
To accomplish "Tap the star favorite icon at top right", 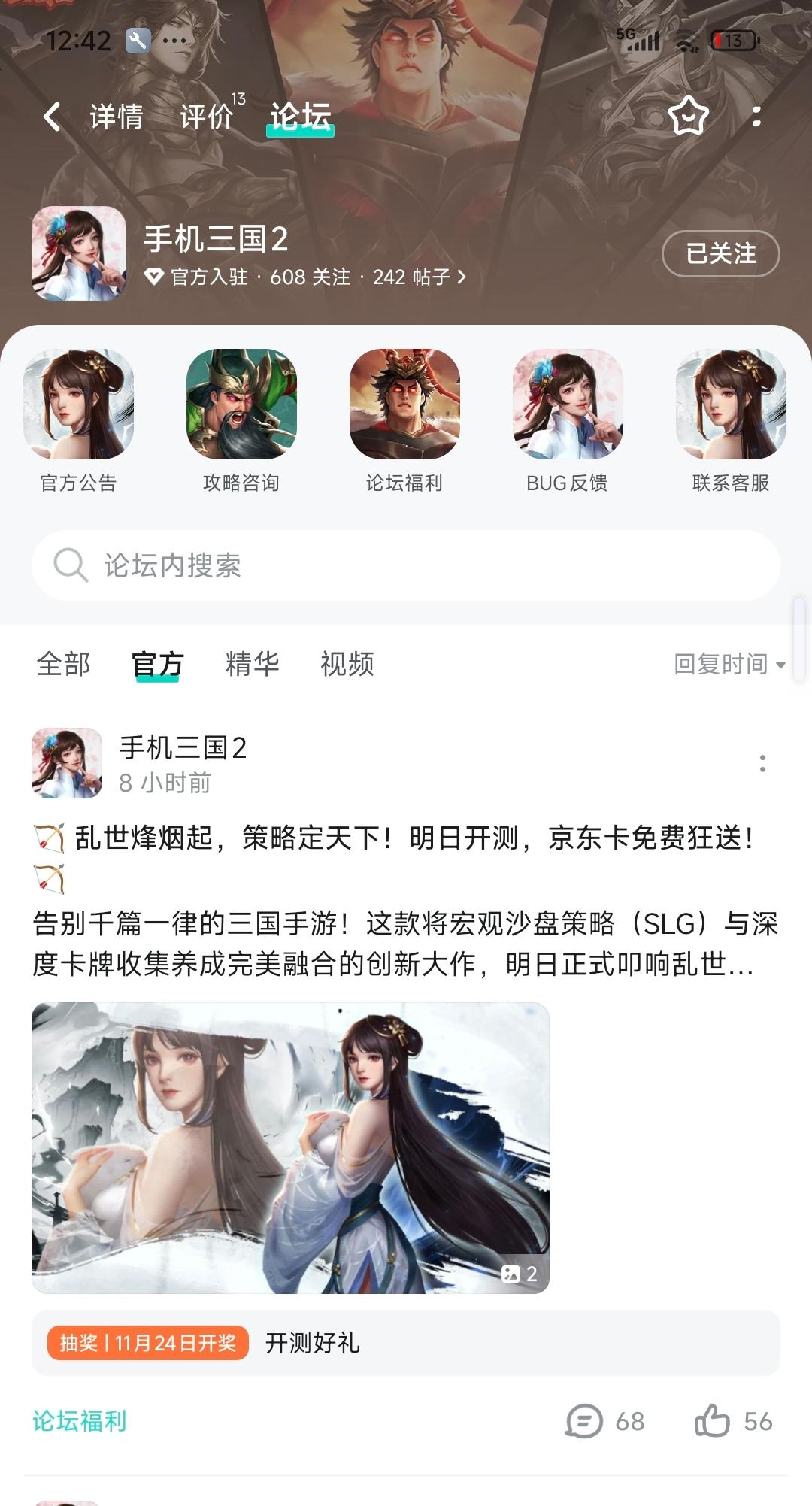I will [686, 117].
